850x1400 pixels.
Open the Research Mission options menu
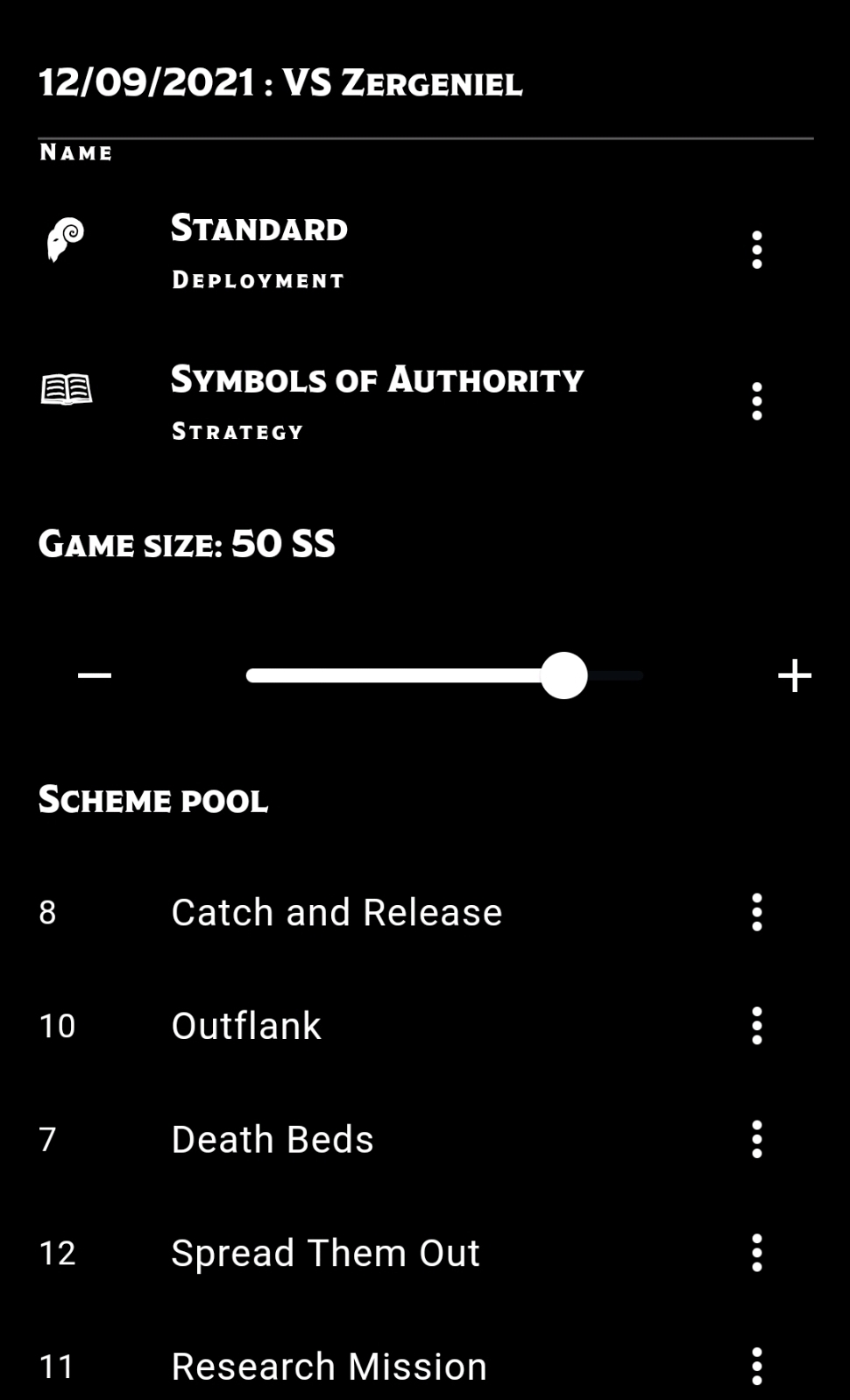pos(755,1365)
